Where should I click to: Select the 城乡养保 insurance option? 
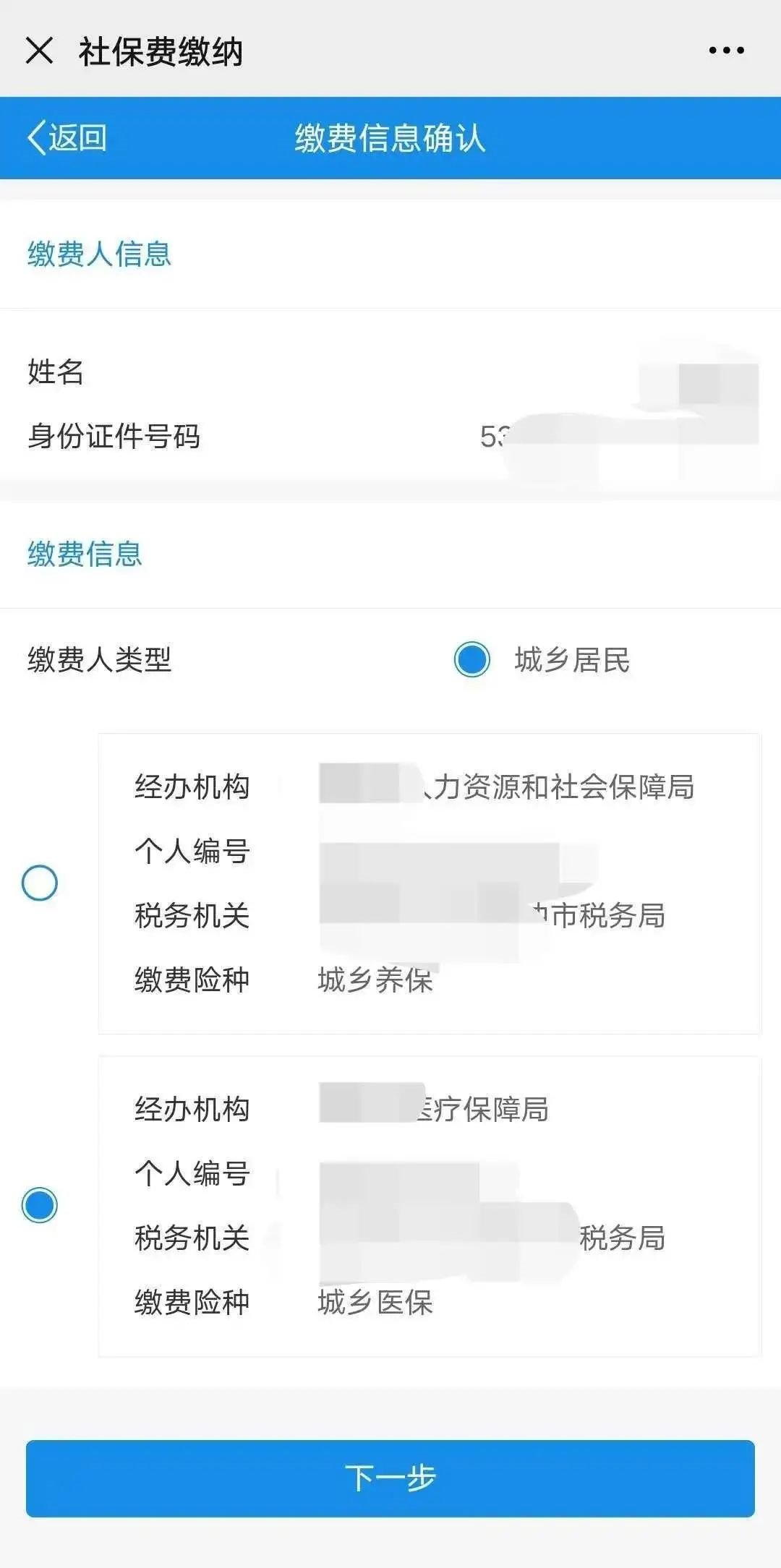click(x=40, y=883)
